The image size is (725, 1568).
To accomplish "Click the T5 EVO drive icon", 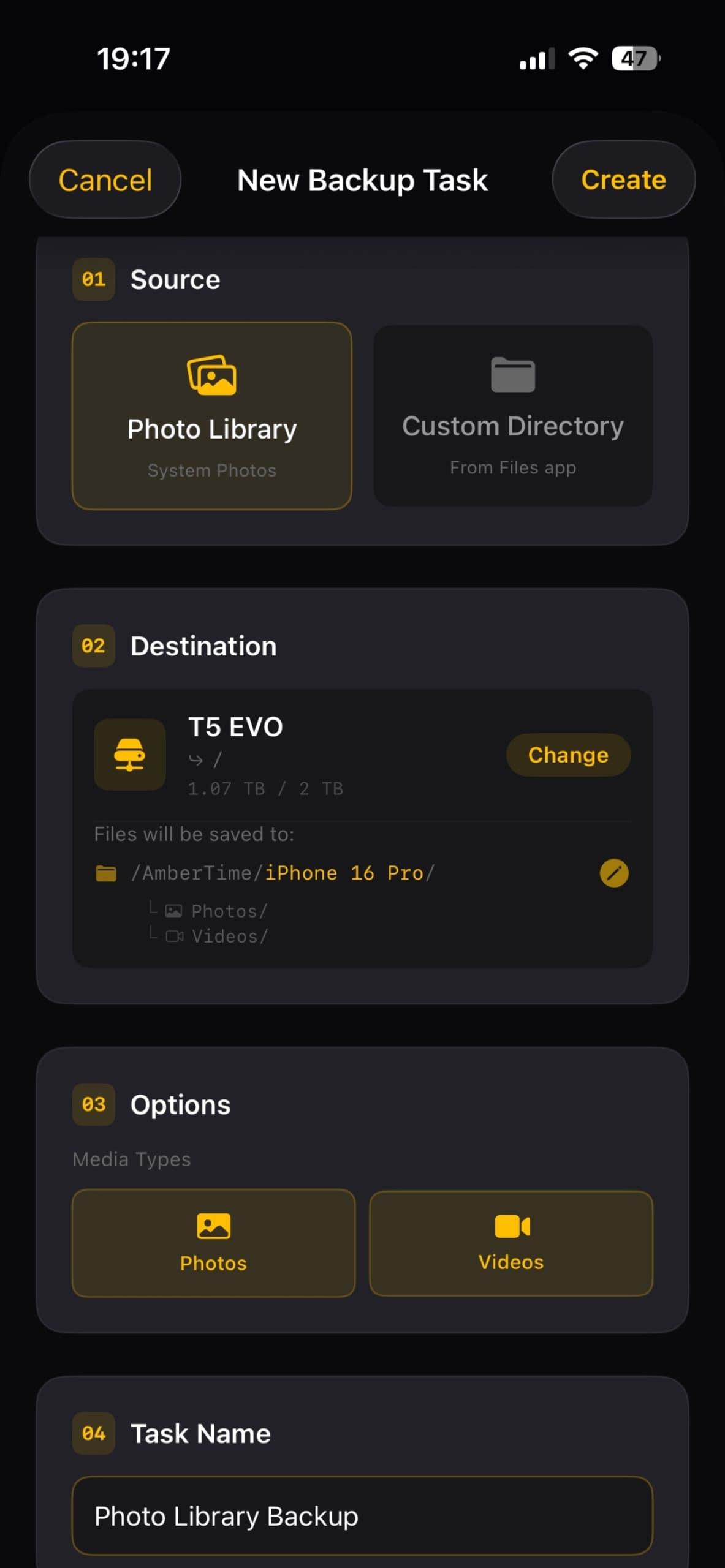I will (129, 755).
